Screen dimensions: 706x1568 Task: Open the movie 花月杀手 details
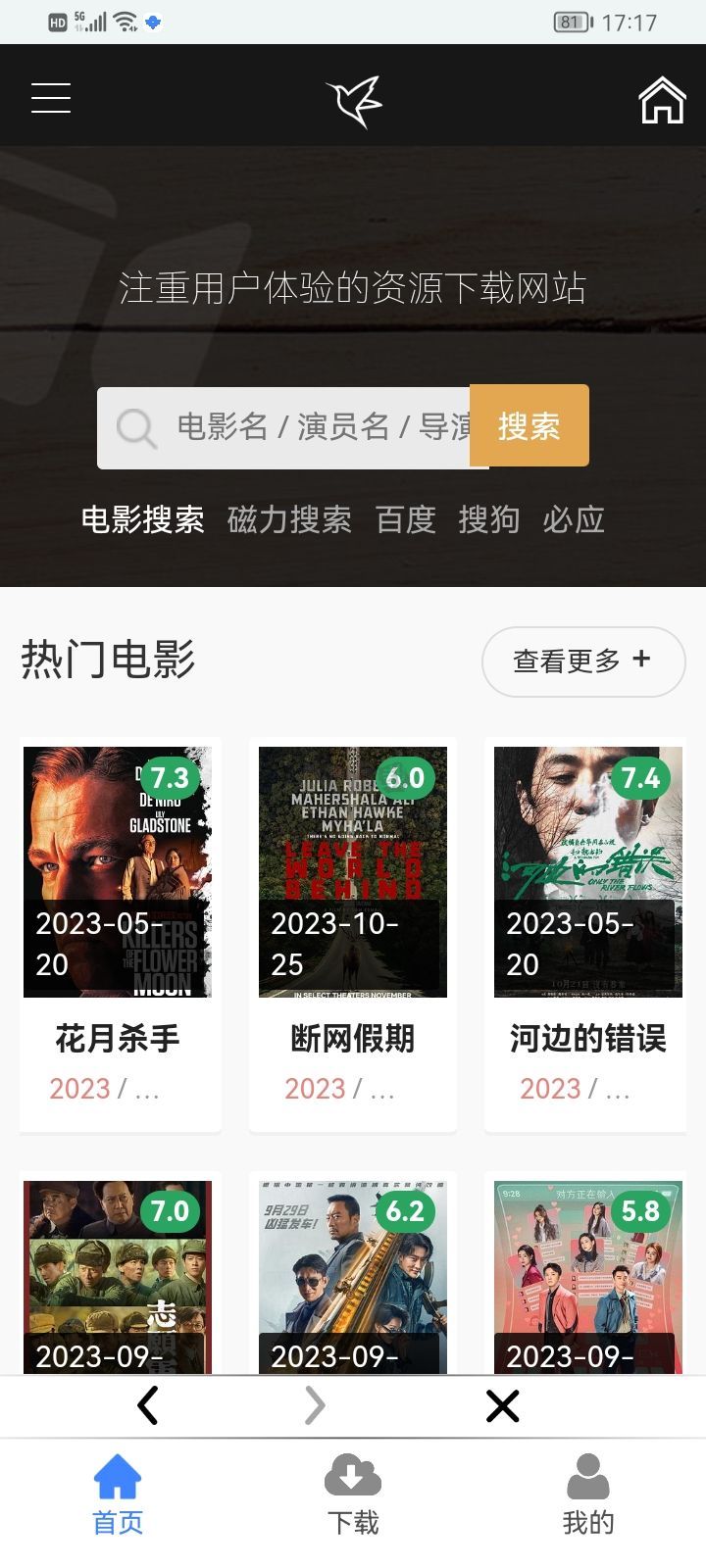pos(117,1038)
